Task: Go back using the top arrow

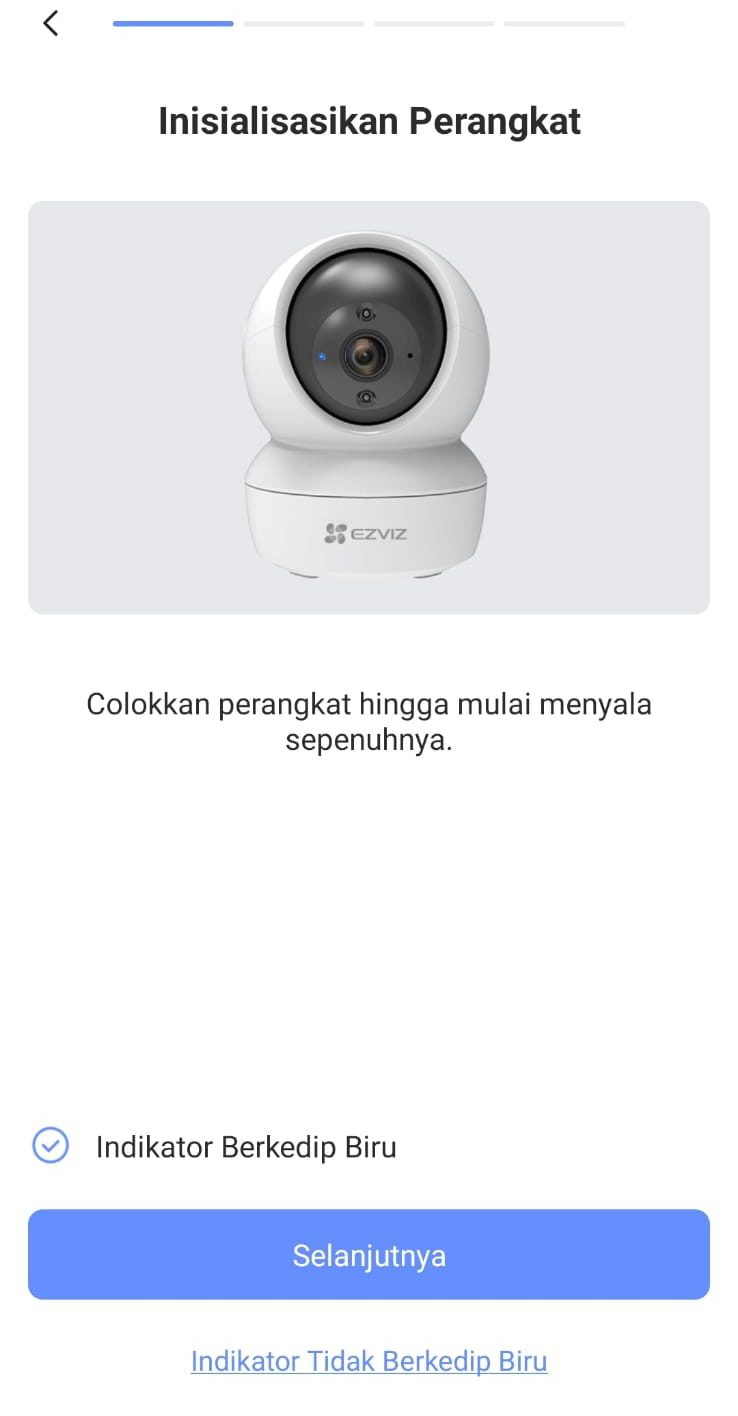Action: [51, 24]
